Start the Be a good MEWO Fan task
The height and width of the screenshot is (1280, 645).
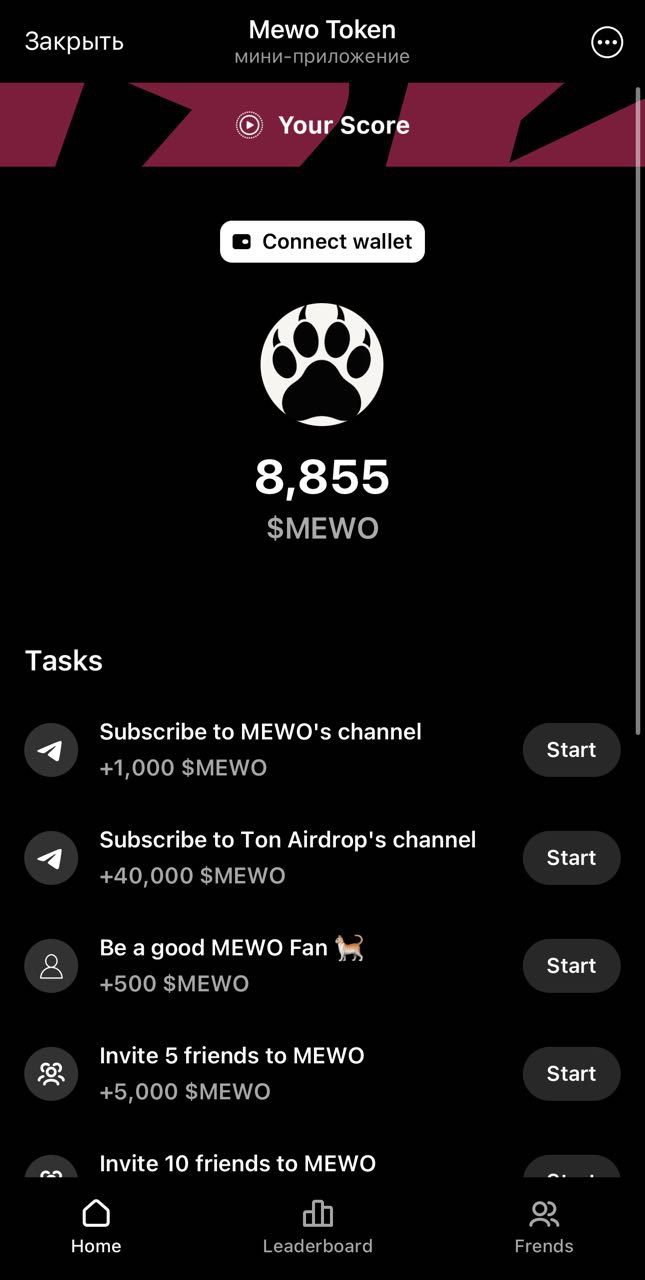tap(571, 966)
